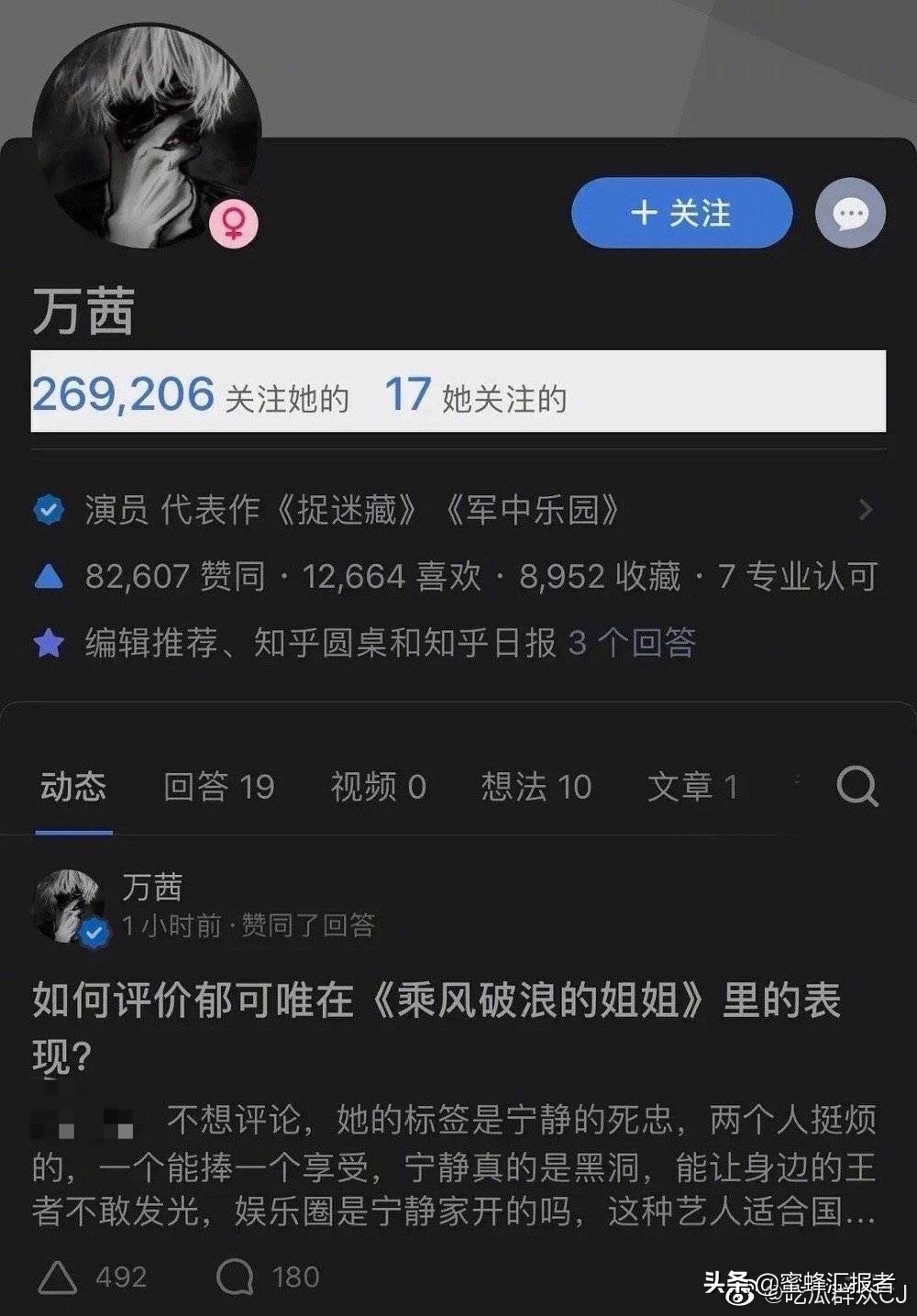Open the 3 个回答 recommended answers link
Screen dimensions: 917x1316
click(632, 643)
